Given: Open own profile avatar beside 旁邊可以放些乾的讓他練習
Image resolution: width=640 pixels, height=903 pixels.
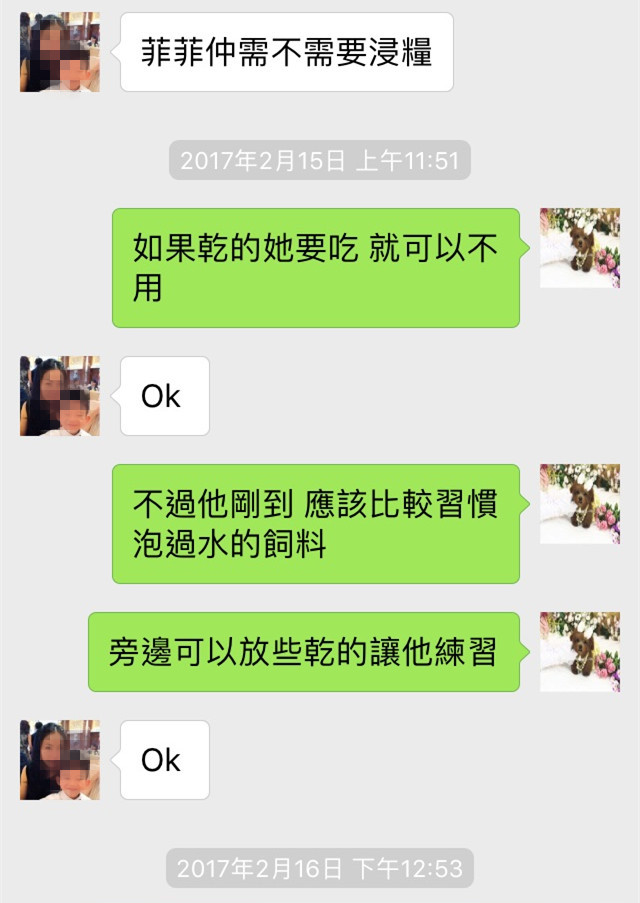Looking at the screenshot, I should pyautogui.click(x=579, y=652).
